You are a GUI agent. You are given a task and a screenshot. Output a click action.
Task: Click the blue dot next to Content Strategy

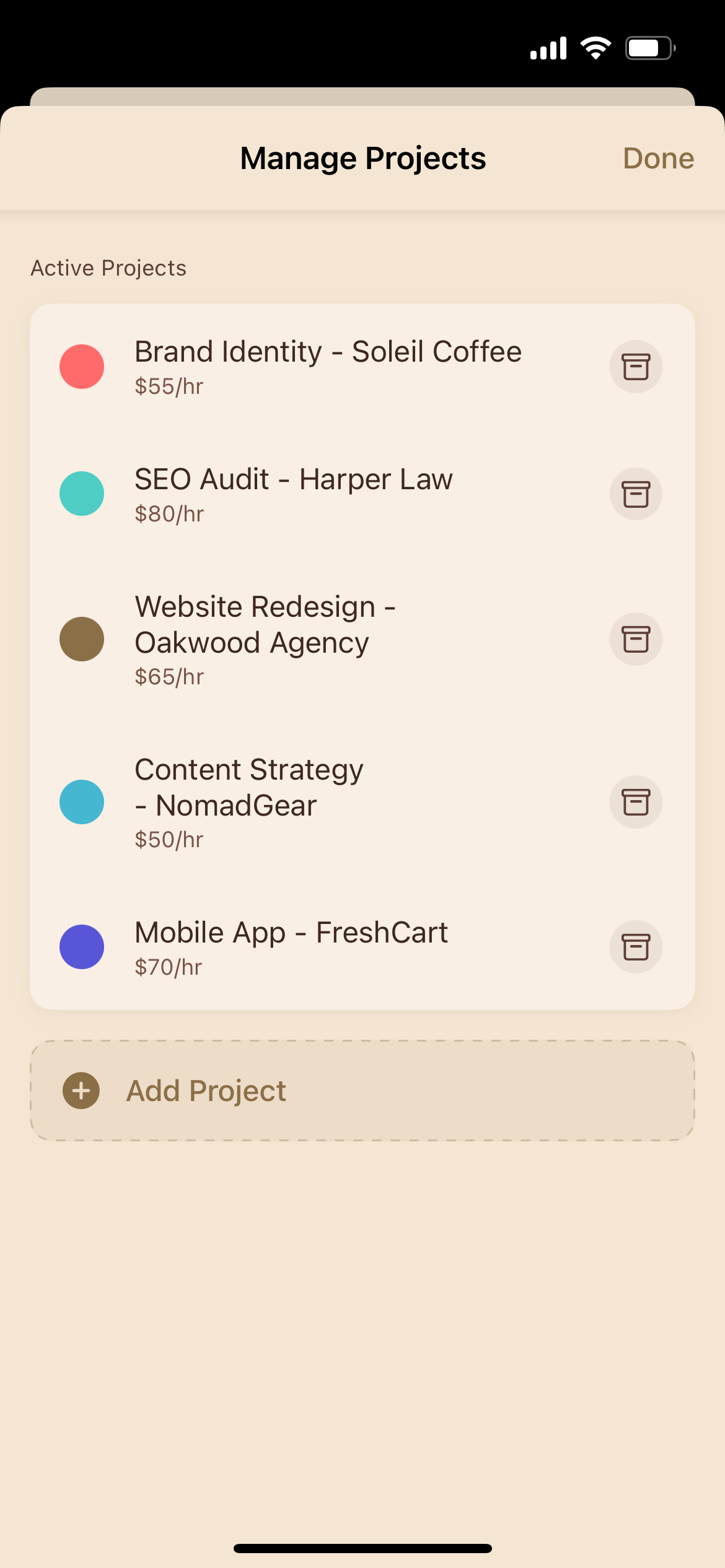point(81,802)
